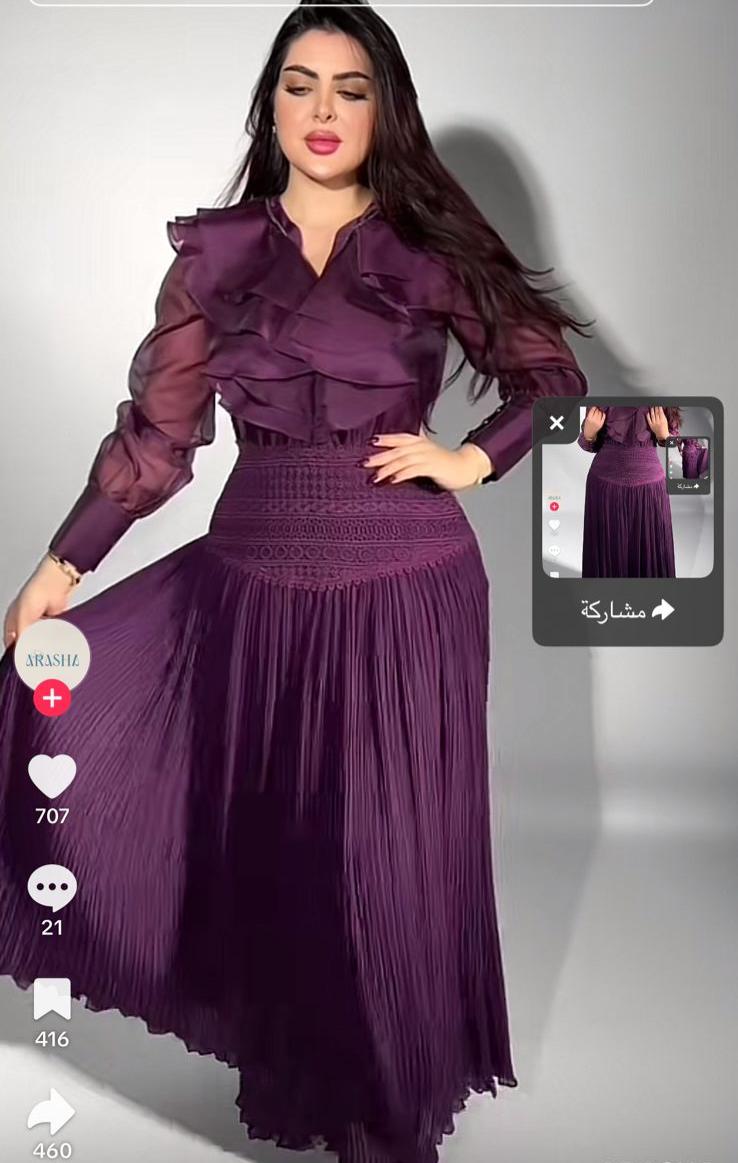Open the comments on this video

(x=52, y=888)
